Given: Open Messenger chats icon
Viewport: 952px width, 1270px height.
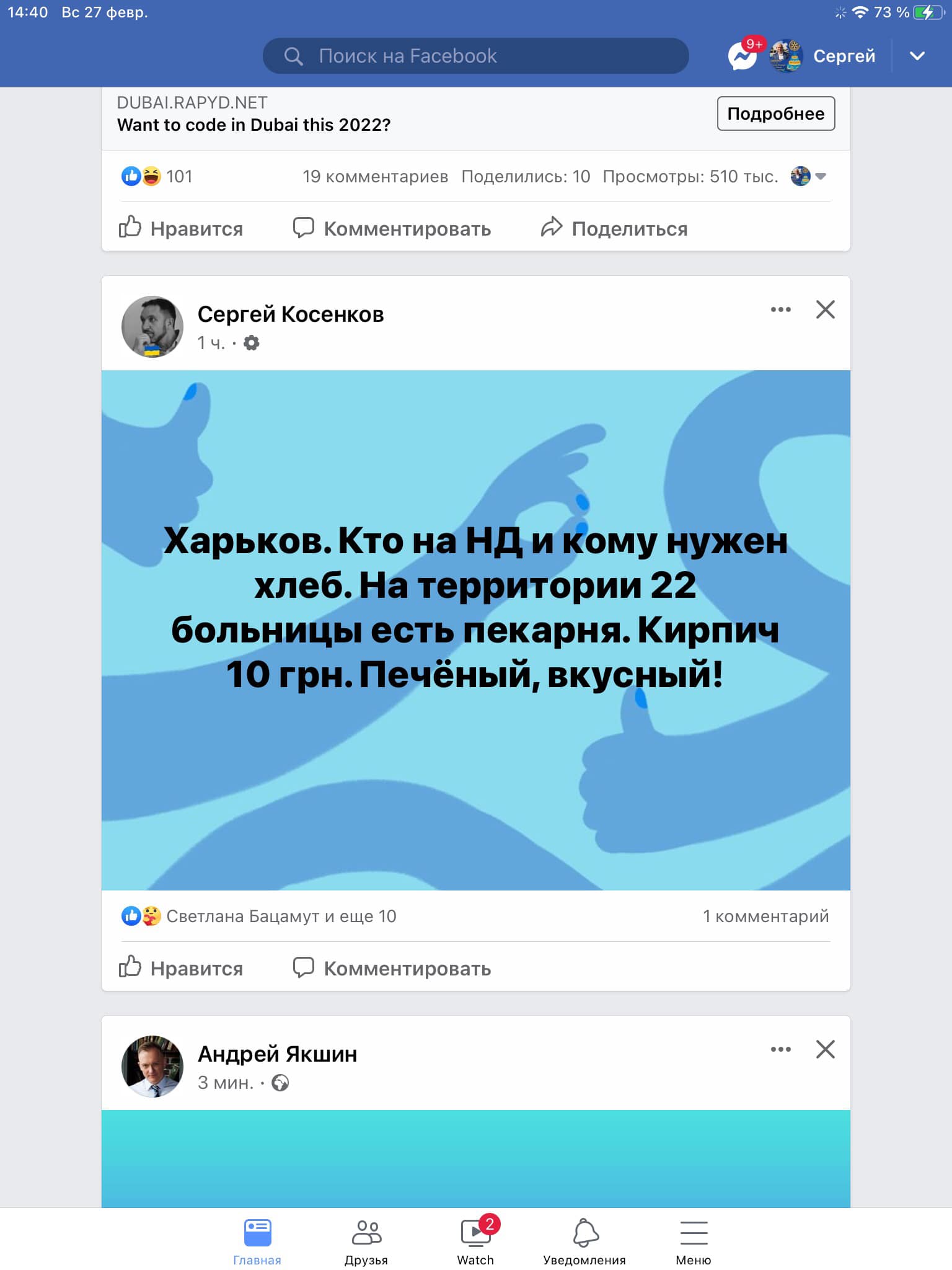Looking at the screenshot, I should (x=742, y=57).
